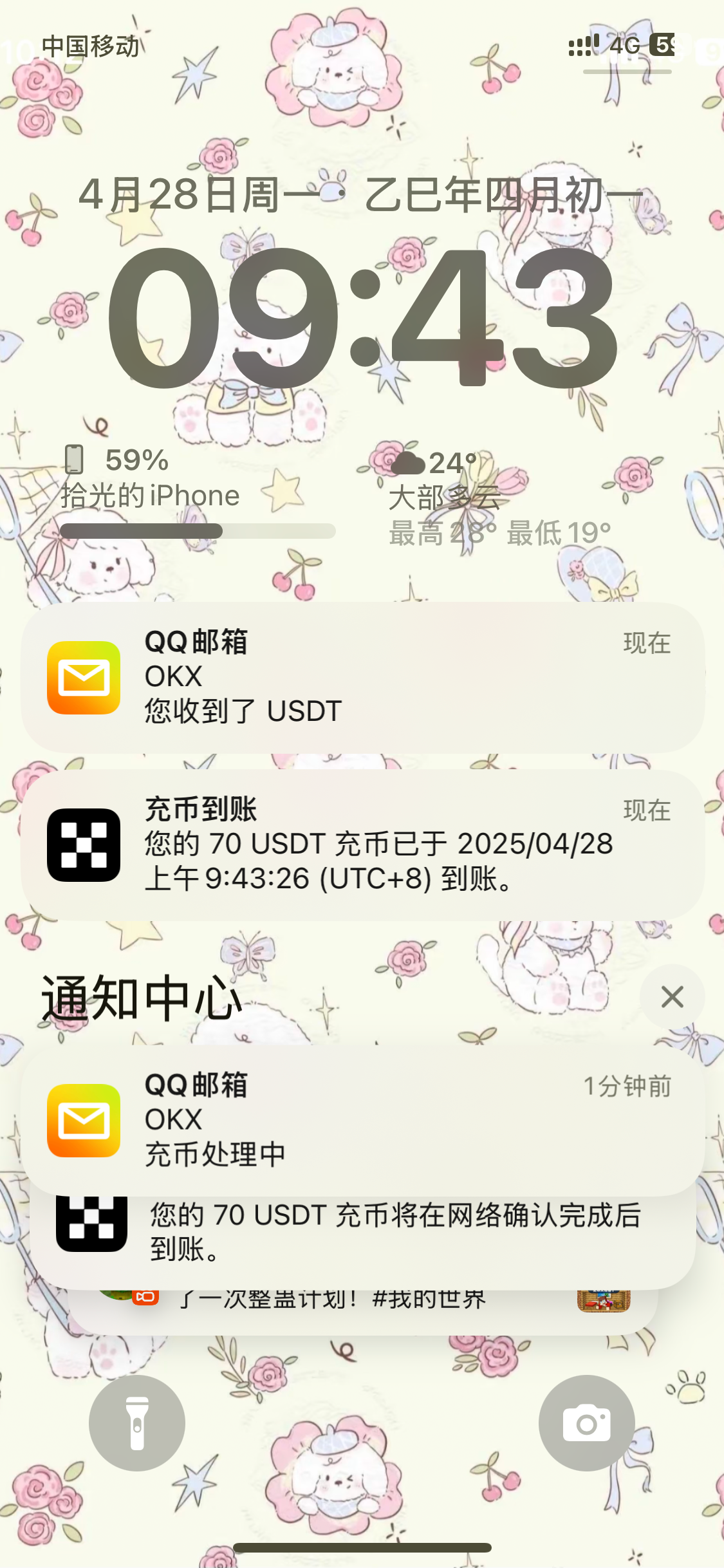Clear the 通知中心 notifications

tap(672, 997)
